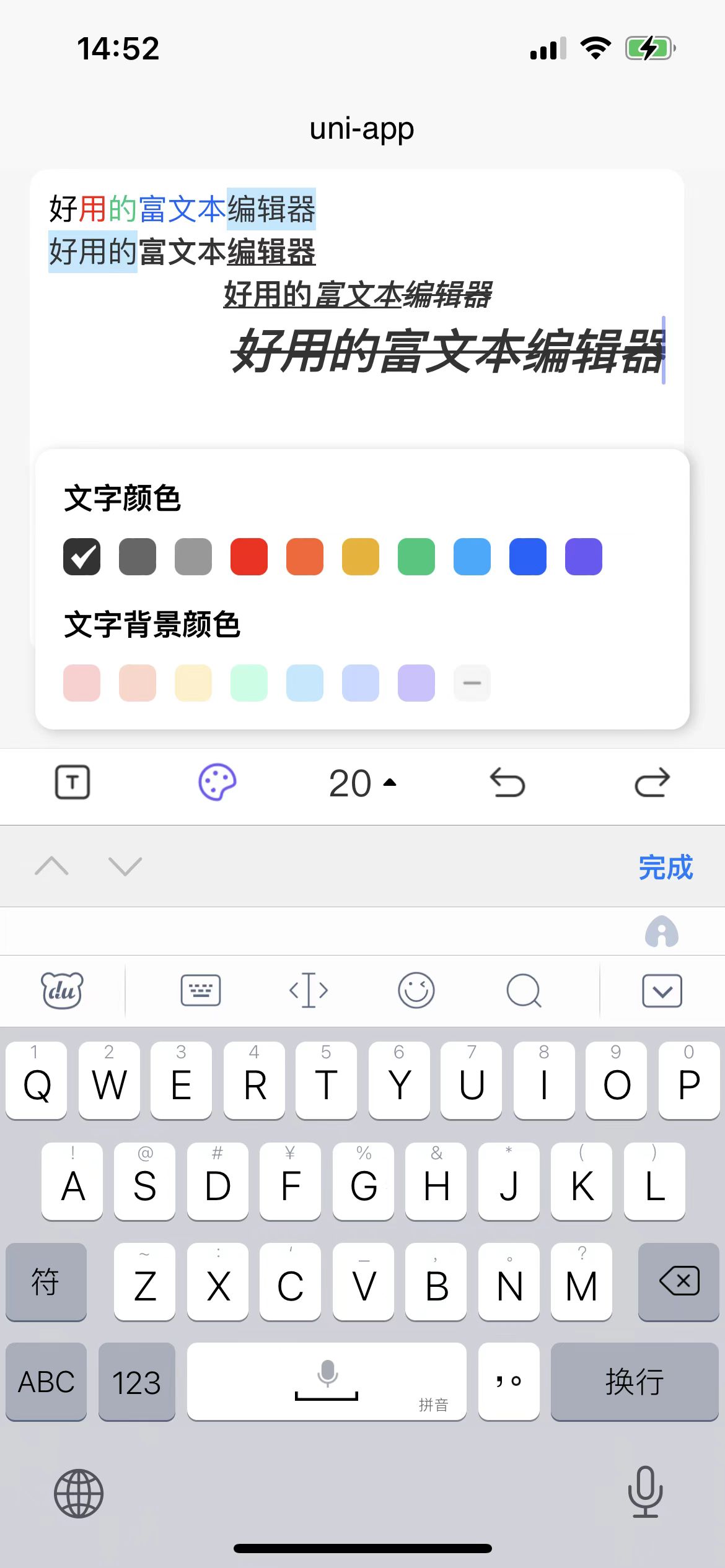Tap 完成 to dismiss the keyboard
Image resolution: width=725 pixels, height=1568 pixels.
coord(665,867)
